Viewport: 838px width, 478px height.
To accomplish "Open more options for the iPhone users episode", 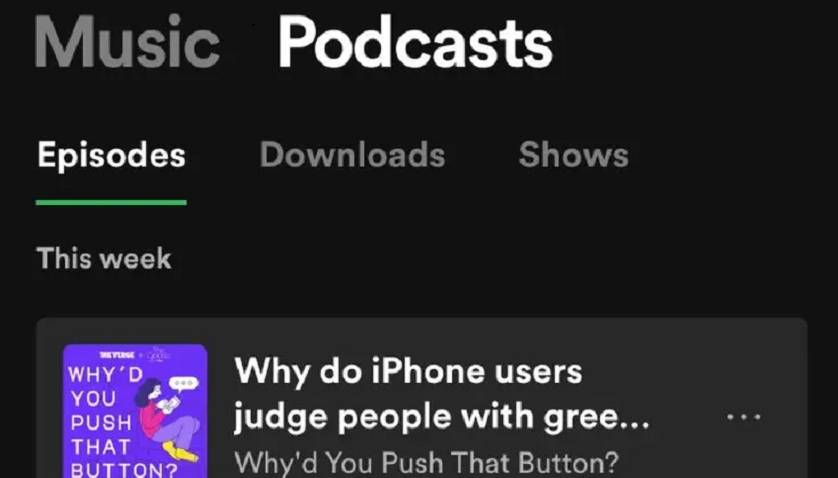I will (x=744, y=416).
